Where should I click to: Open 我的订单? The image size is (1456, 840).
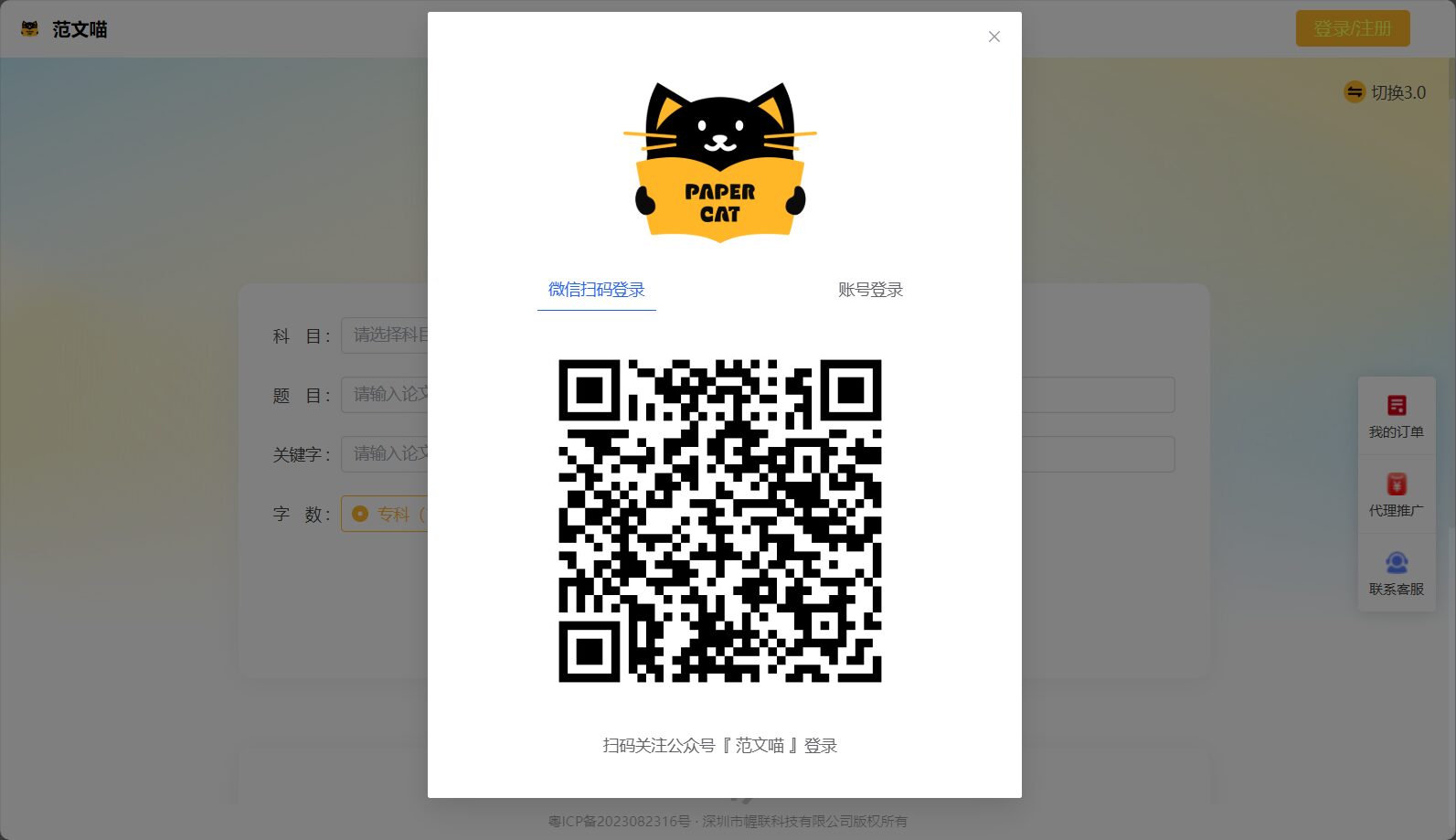click(1396, 416)
